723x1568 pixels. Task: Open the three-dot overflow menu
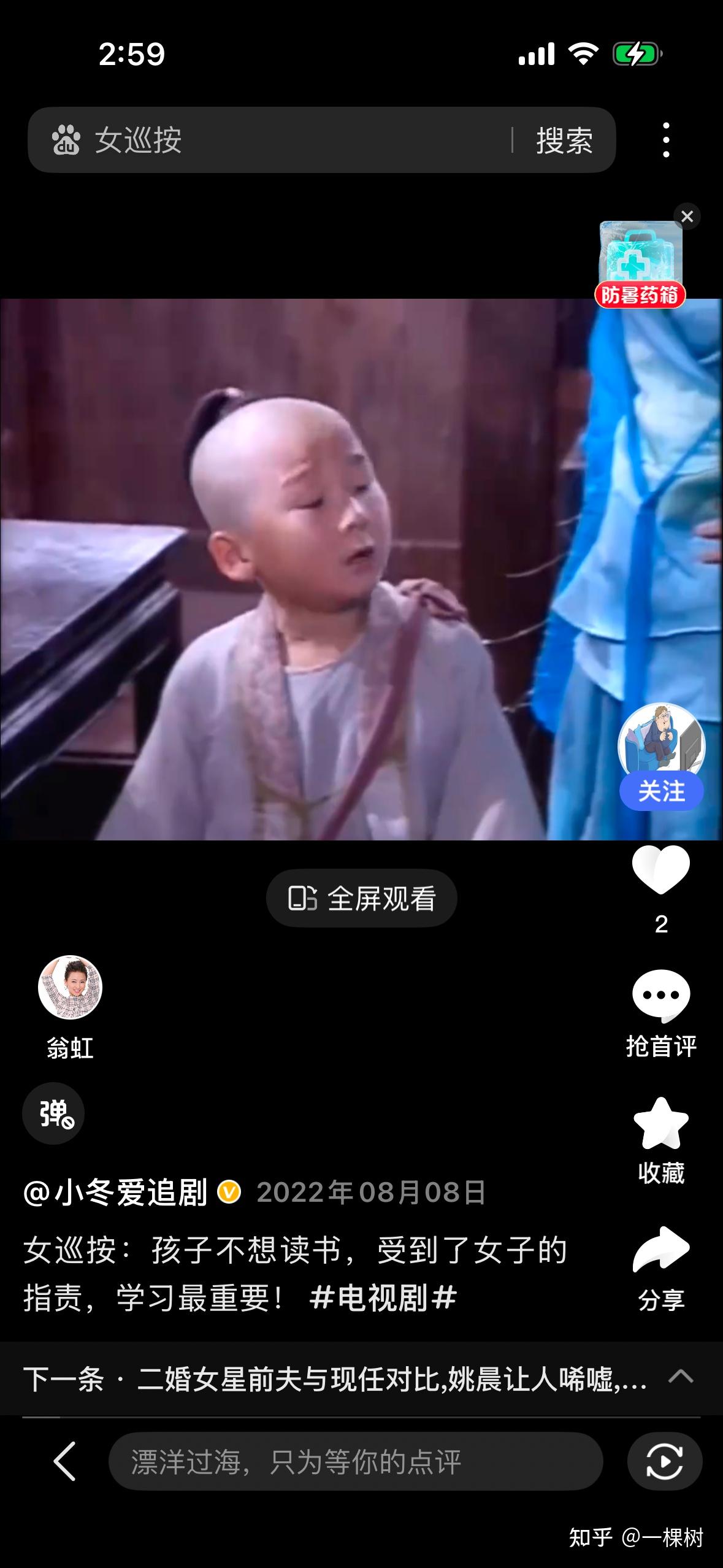667,140
